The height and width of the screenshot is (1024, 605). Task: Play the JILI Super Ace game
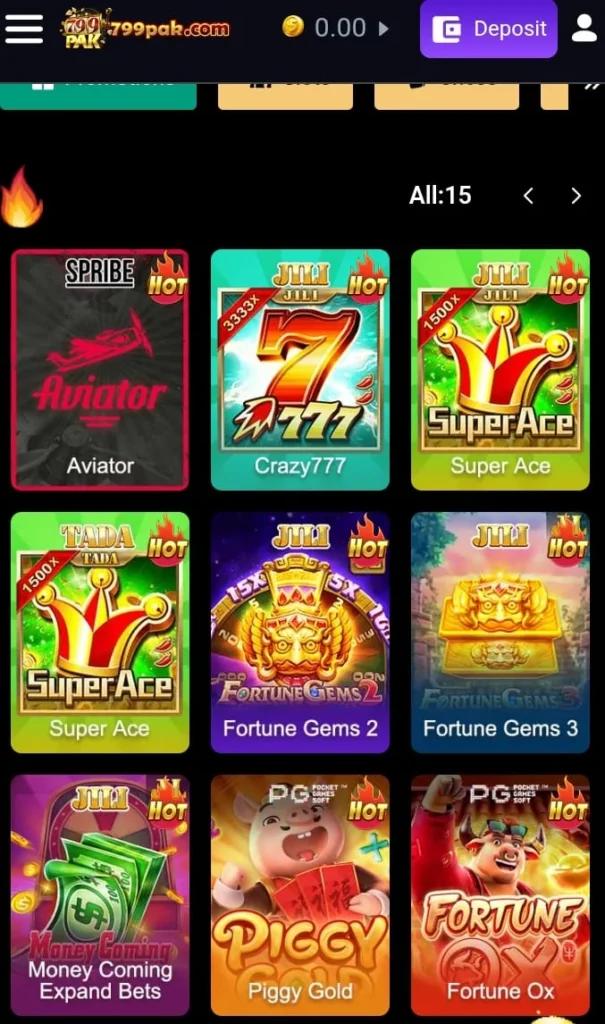click(x=500, y=370)
